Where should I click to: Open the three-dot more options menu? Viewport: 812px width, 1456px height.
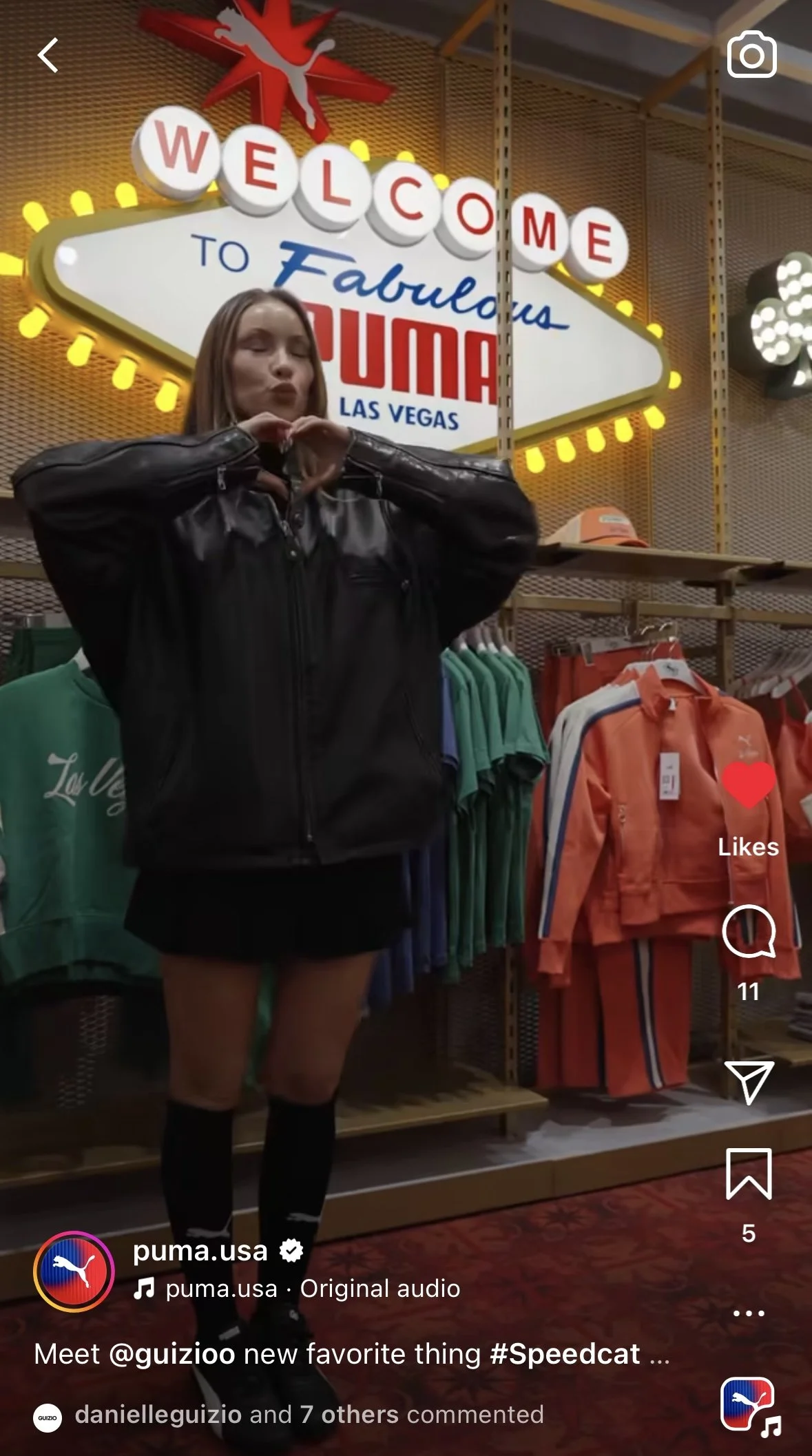tap(749, 1313)
